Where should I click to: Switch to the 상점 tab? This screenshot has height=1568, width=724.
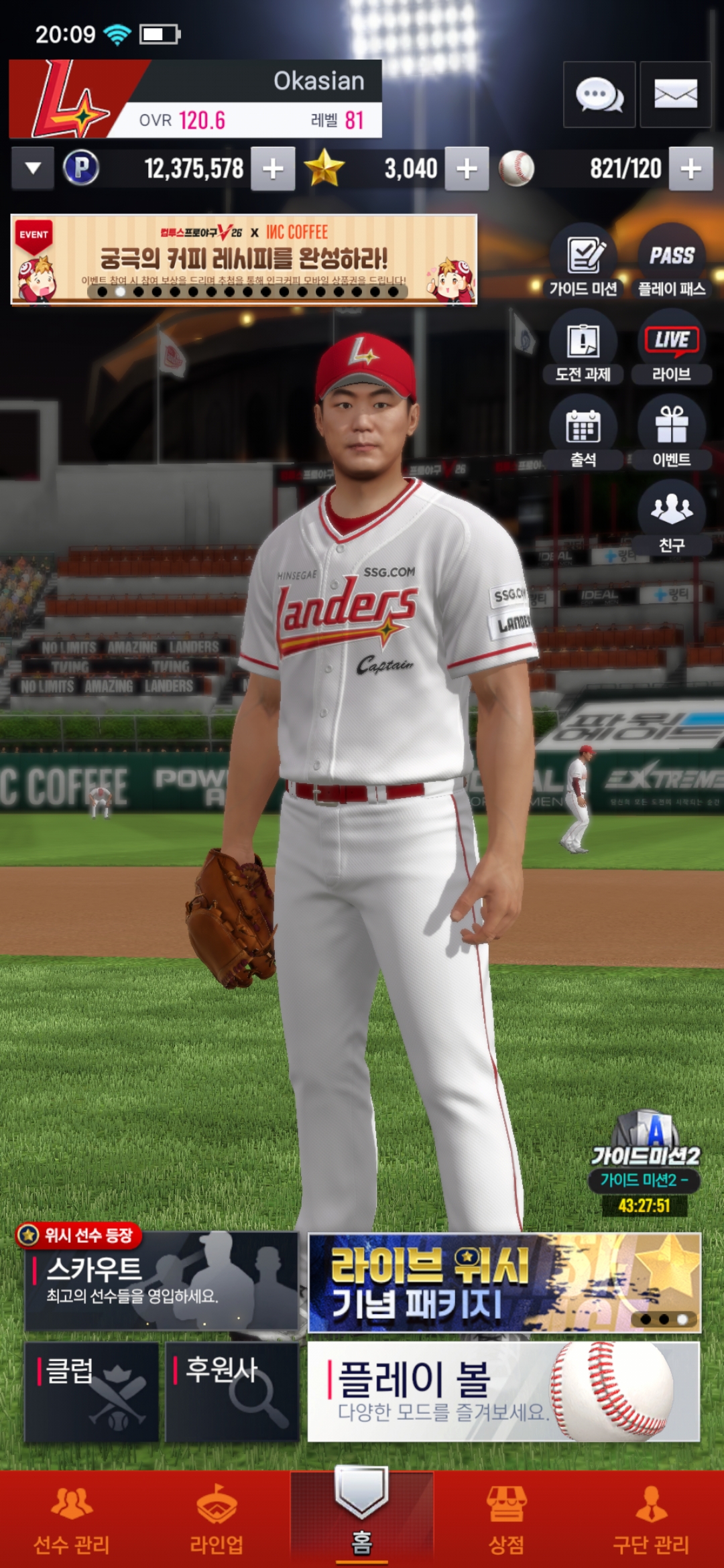click(x=507, y=1519)
